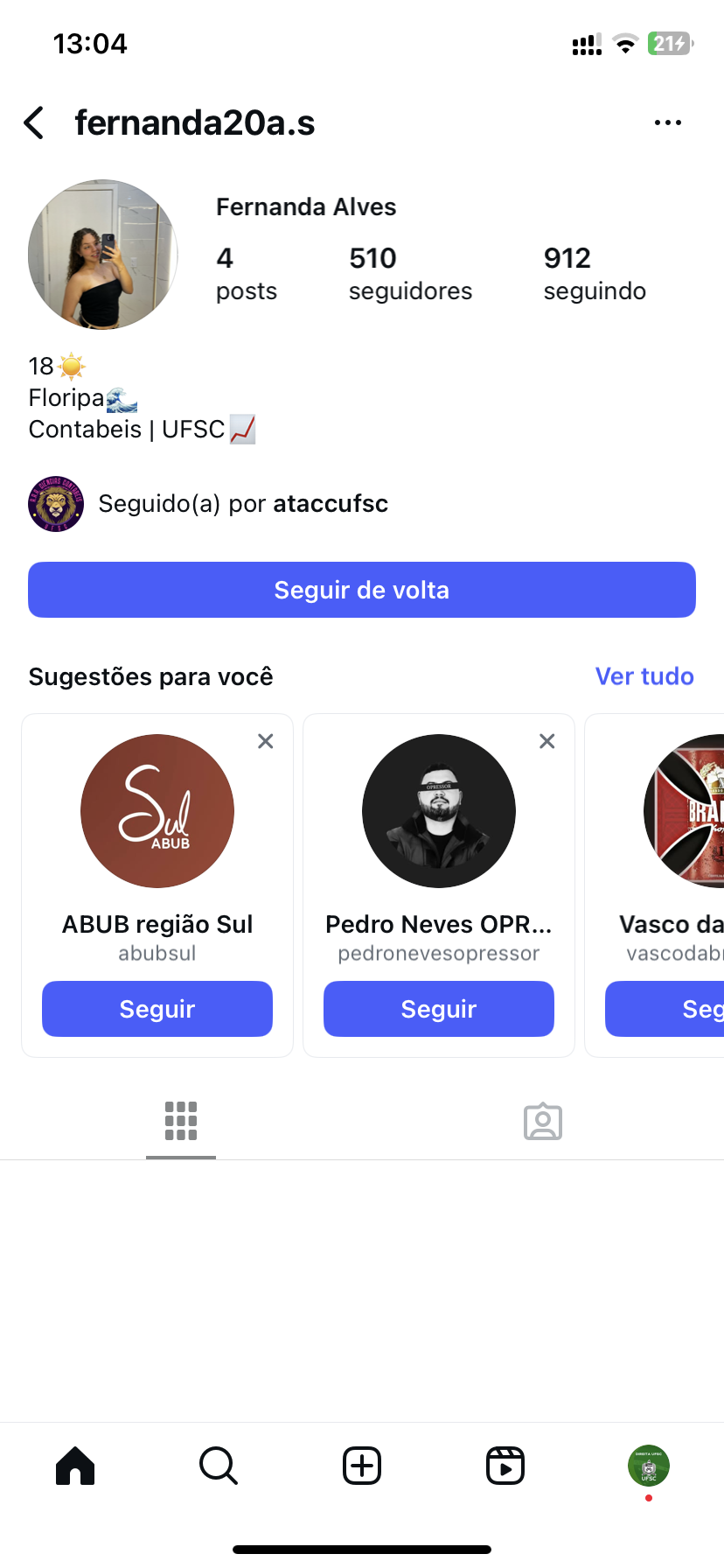Follow ABUB região Sul

(157, 1009)
